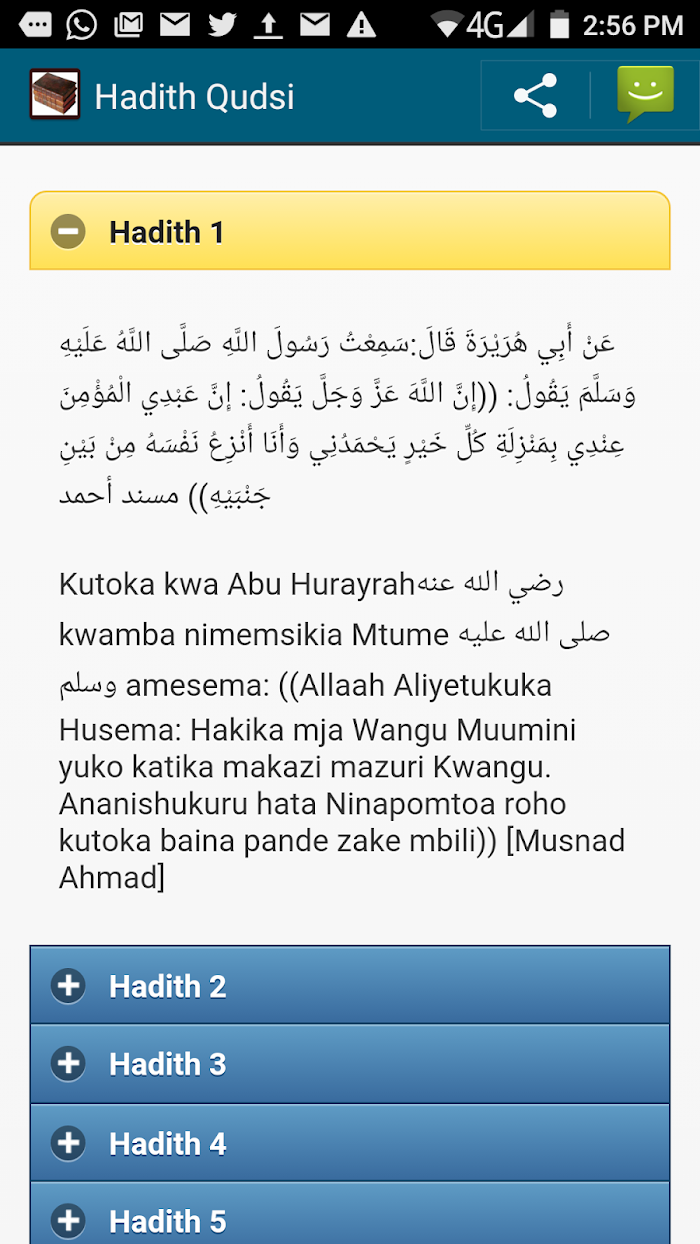This screenshot has height=1244, width=700.
Task: Expand Hadith 3
Action: click(x=350, y=1064)
